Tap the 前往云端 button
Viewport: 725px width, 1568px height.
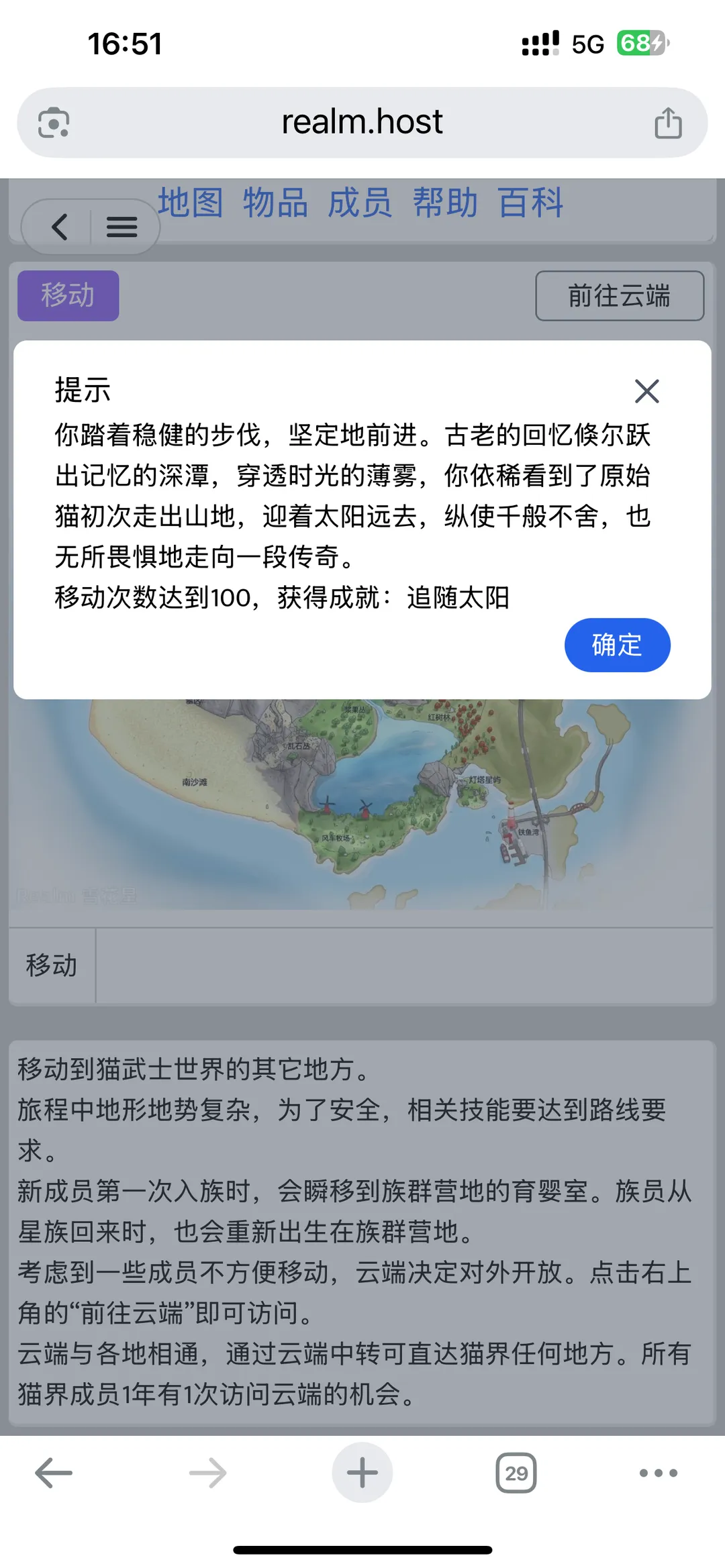coord(619,296)
